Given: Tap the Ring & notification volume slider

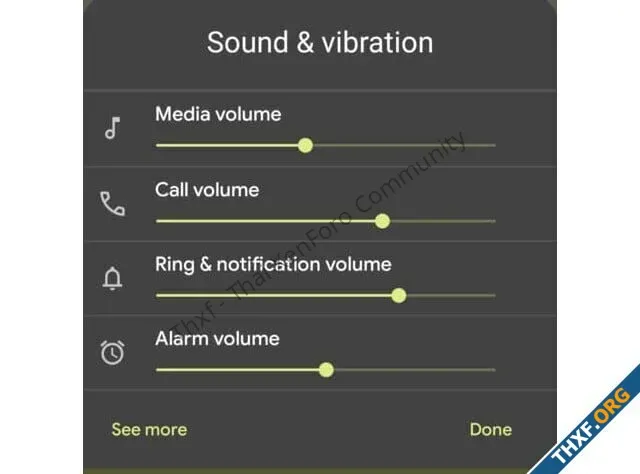Looking at the screenshot, I should point(398,295).
